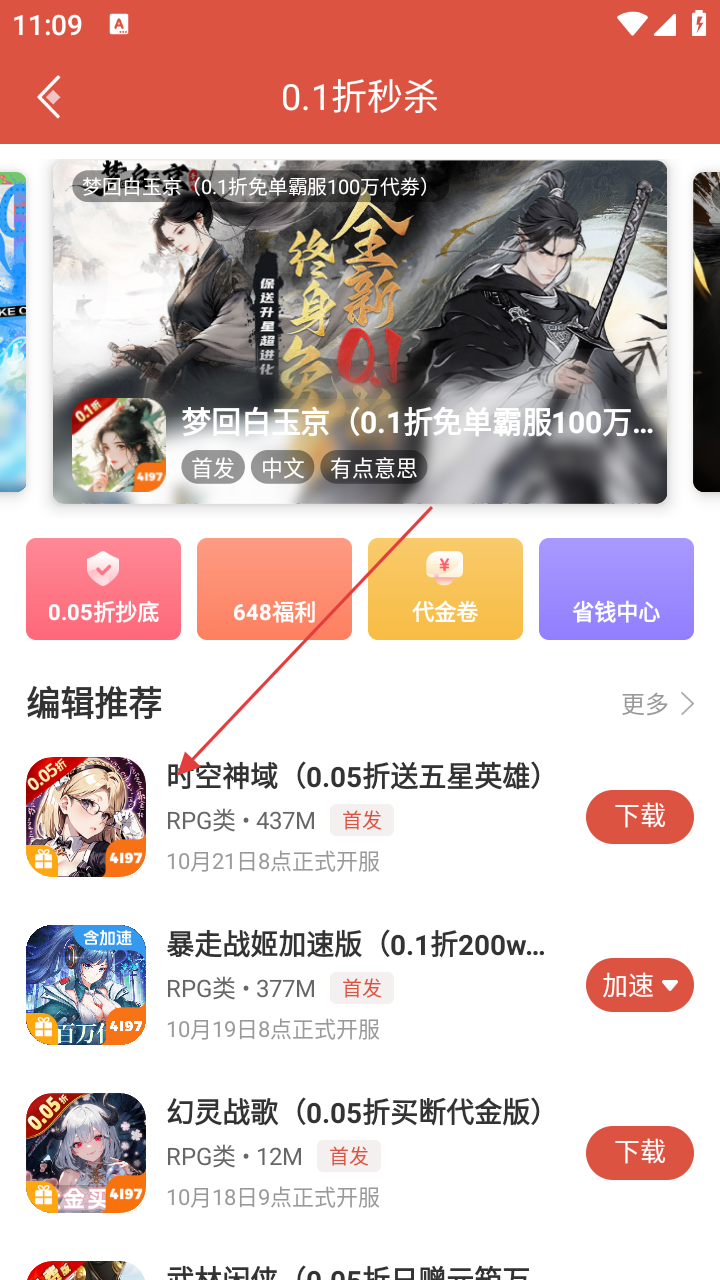The height and width of the screenshot is (1280, 720).
Task: Open the 代金卷 section
Action: click(445, 589)
